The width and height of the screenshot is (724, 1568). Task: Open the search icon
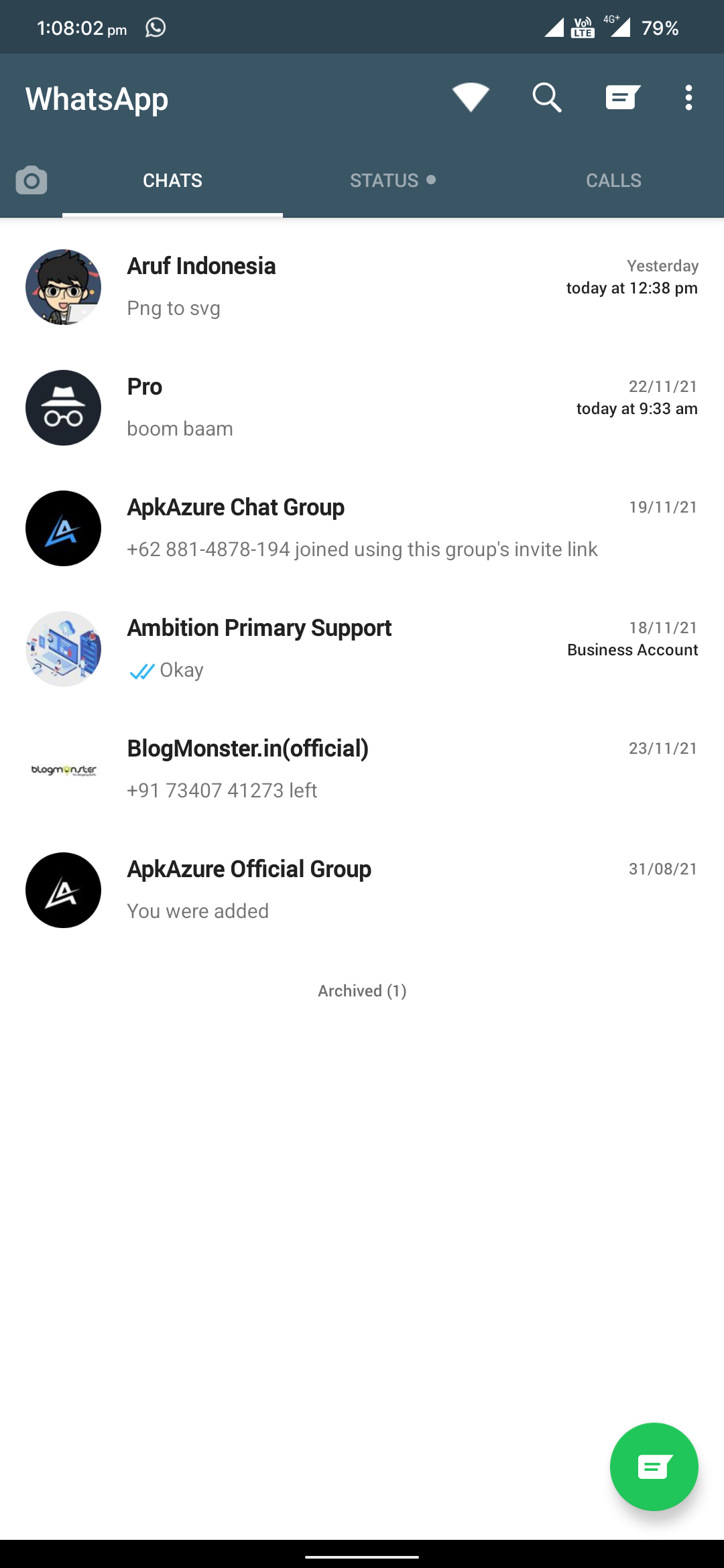tap(546, 98)
